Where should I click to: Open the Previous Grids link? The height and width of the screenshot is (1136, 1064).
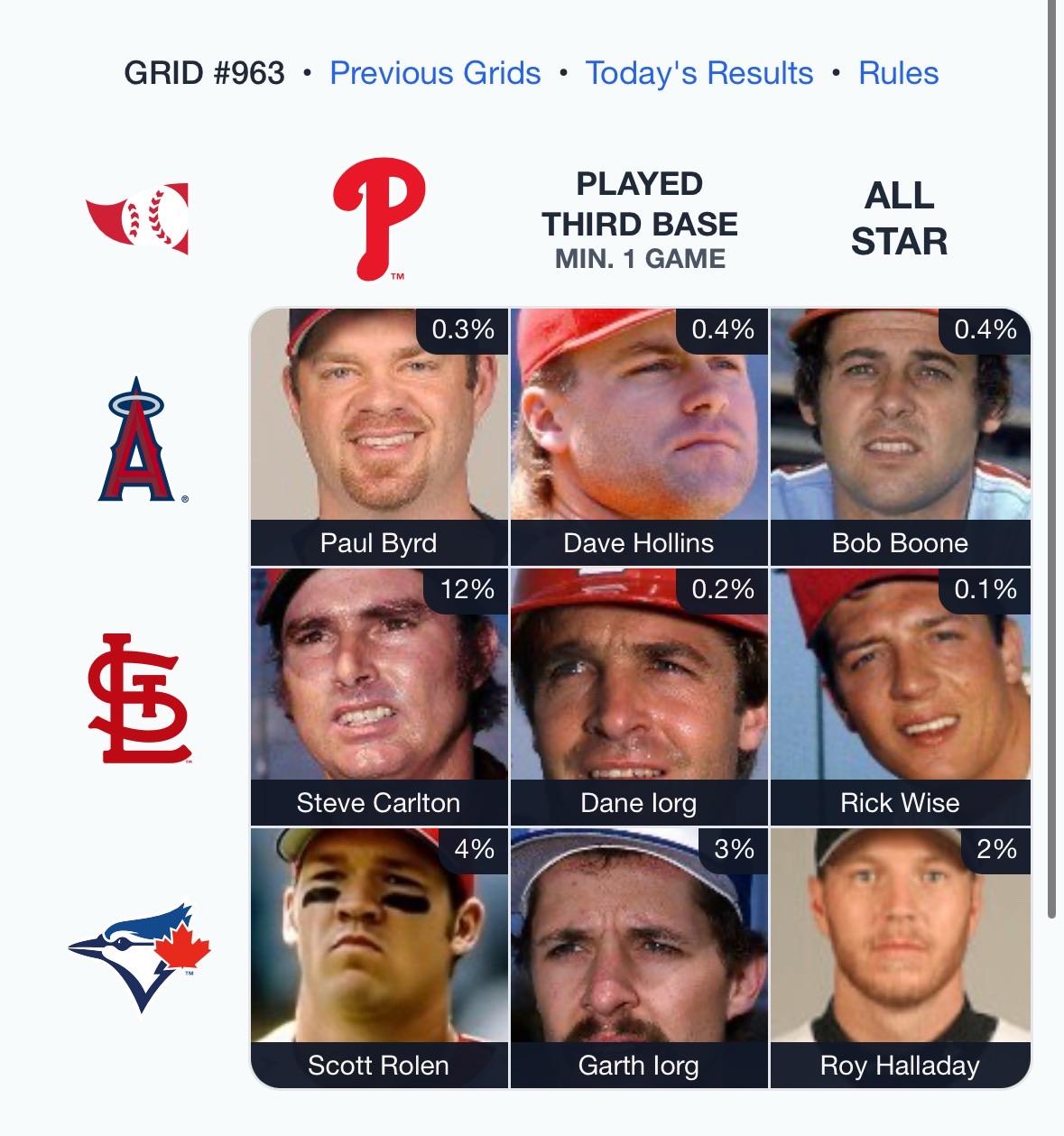pos(435,73)
